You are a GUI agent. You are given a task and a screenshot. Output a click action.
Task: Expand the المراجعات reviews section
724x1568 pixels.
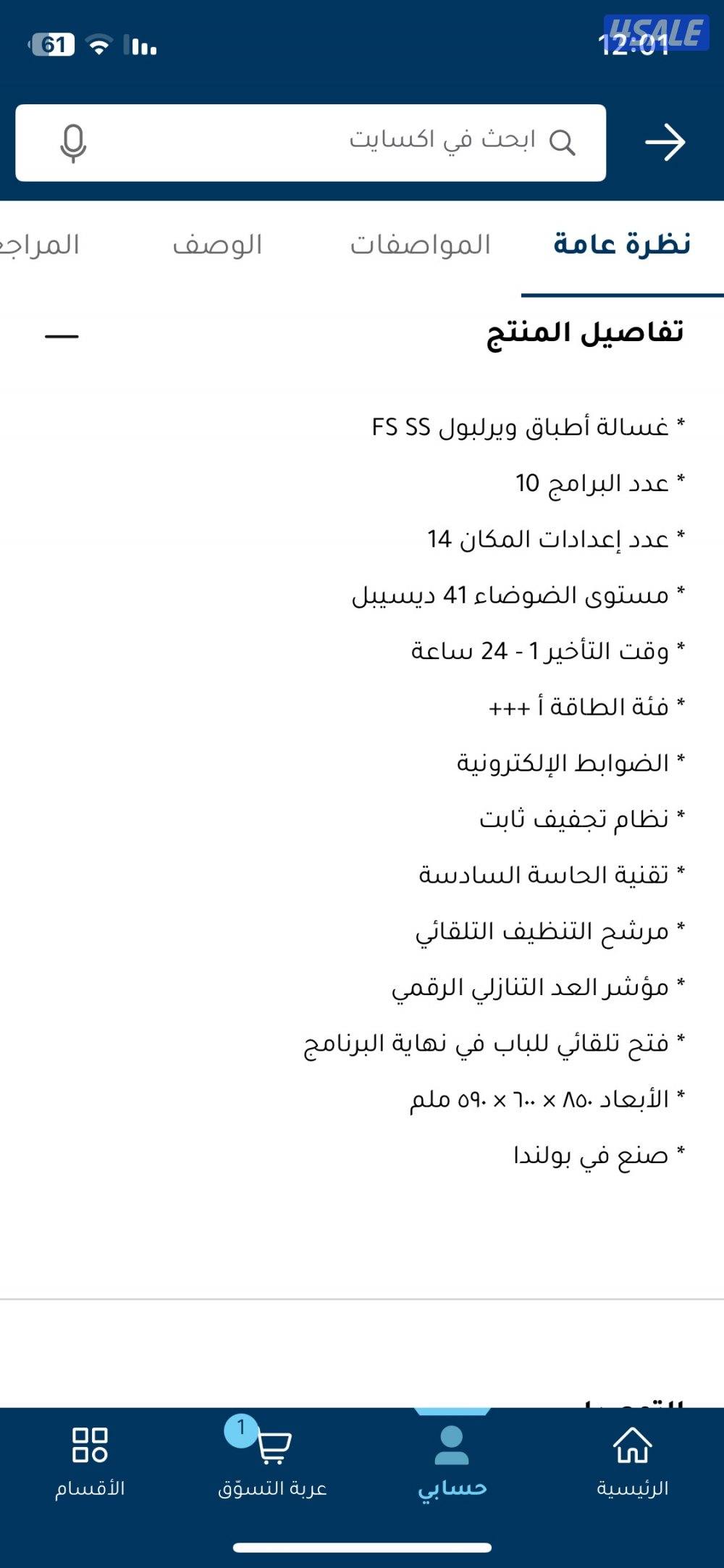(35, 246)
